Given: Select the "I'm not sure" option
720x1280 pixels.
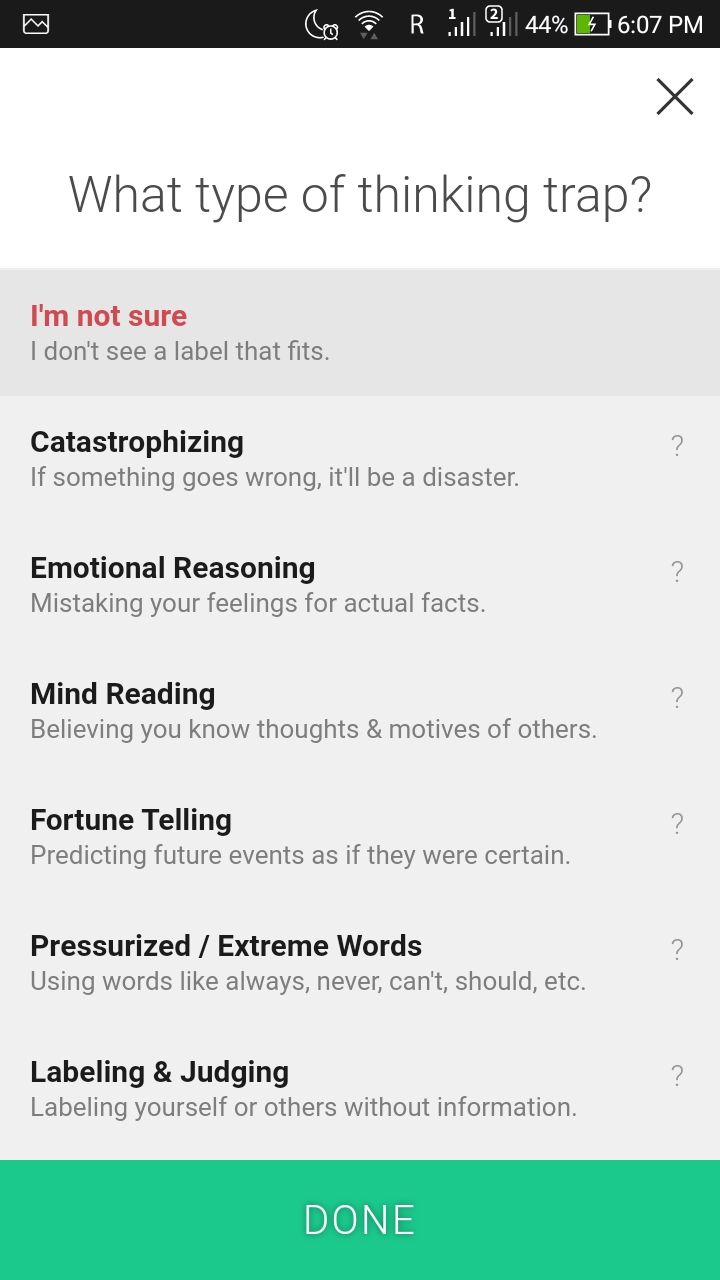Looking at the screenshot, I should (x=300, y=333).
